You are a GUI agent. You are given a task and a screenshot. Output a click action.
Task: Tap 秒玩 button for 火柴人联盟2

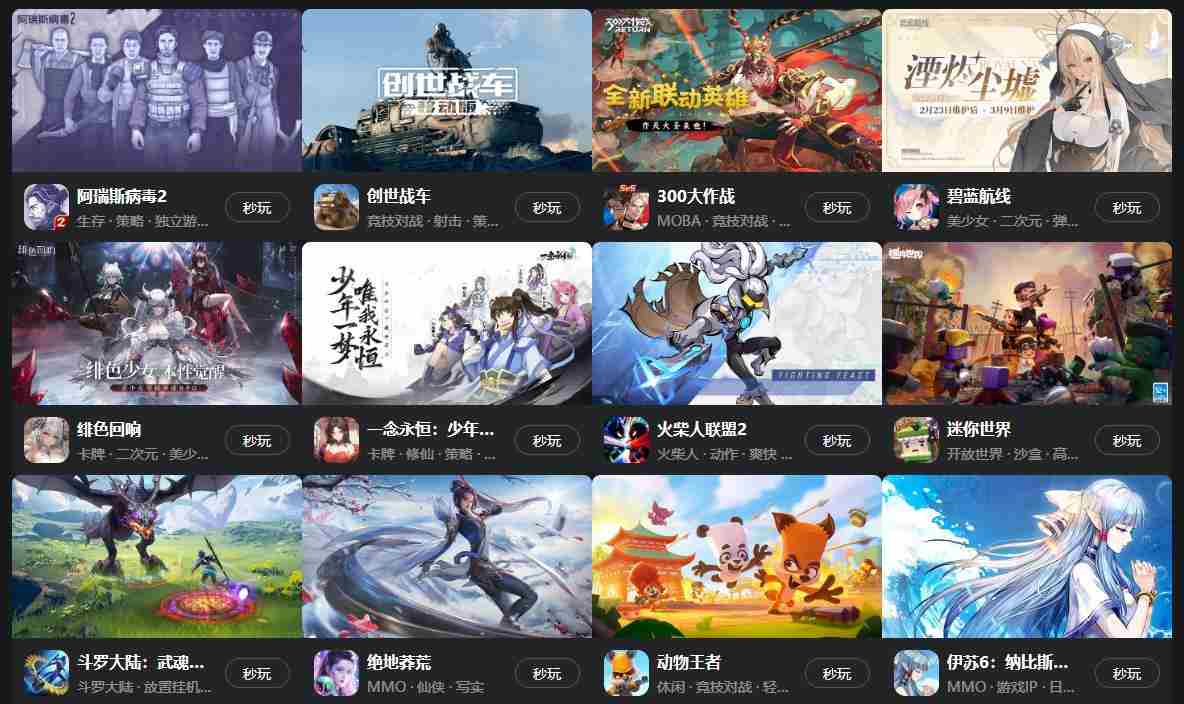(x=837, y=441)
